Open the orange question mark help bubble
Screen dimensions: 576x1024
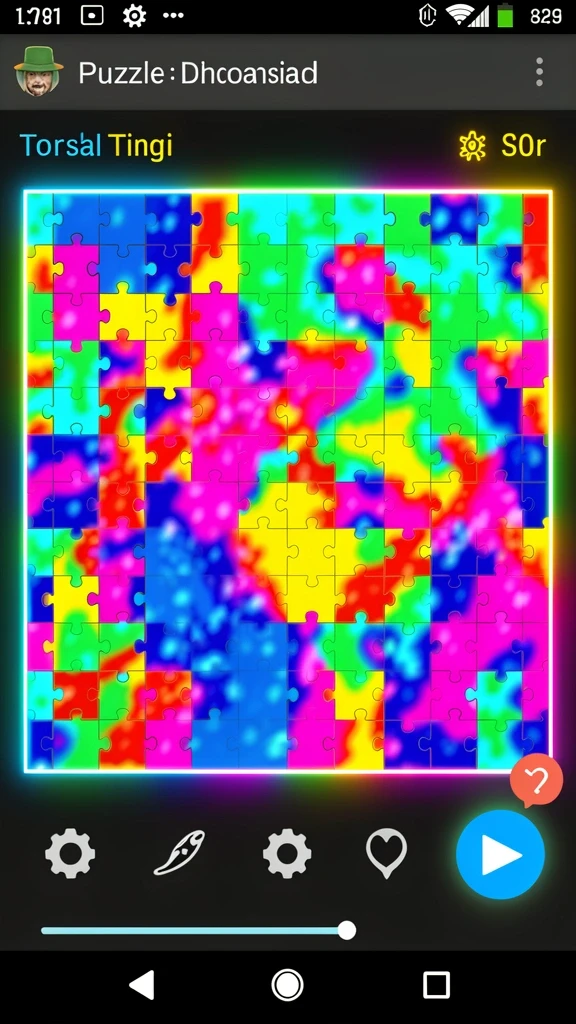(x=536, y=781)
